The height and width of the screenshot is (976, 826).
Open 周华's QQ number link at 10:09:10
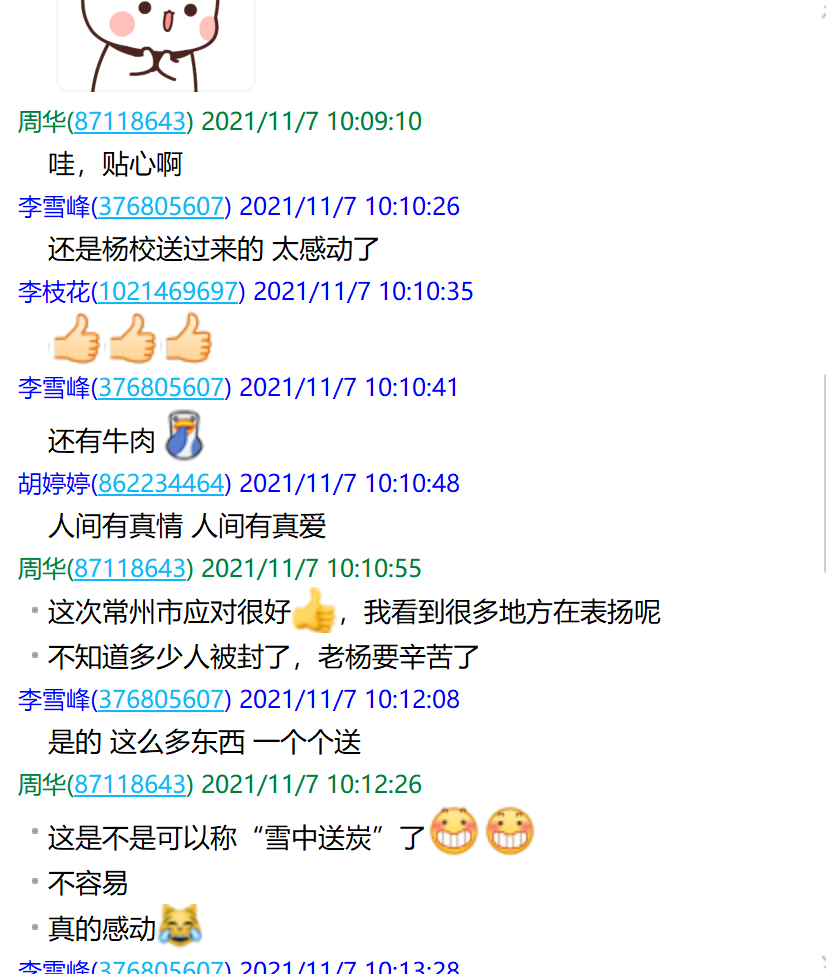pos(130,122)
